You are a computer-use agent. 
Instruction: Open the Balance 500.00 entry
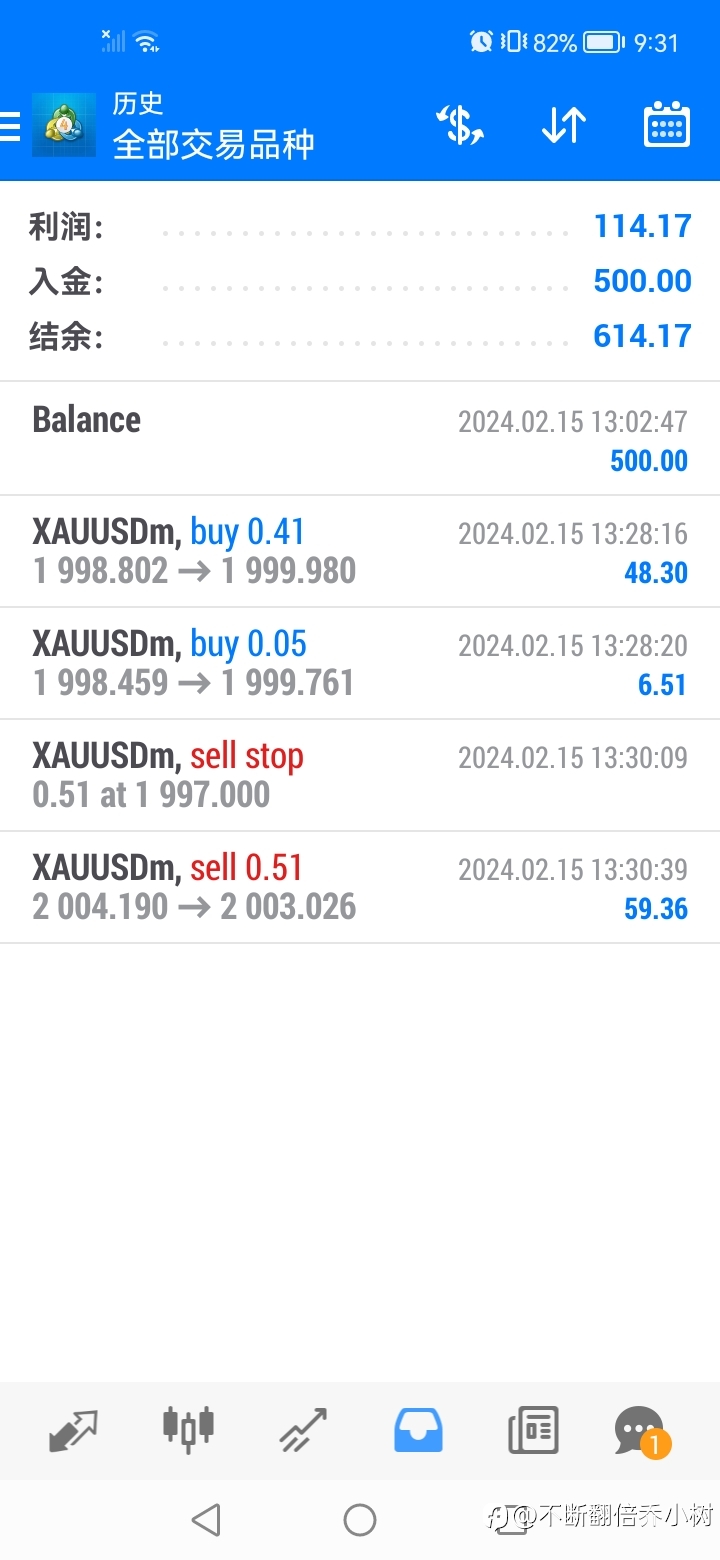pyautogui.click(x=360, y=439)
